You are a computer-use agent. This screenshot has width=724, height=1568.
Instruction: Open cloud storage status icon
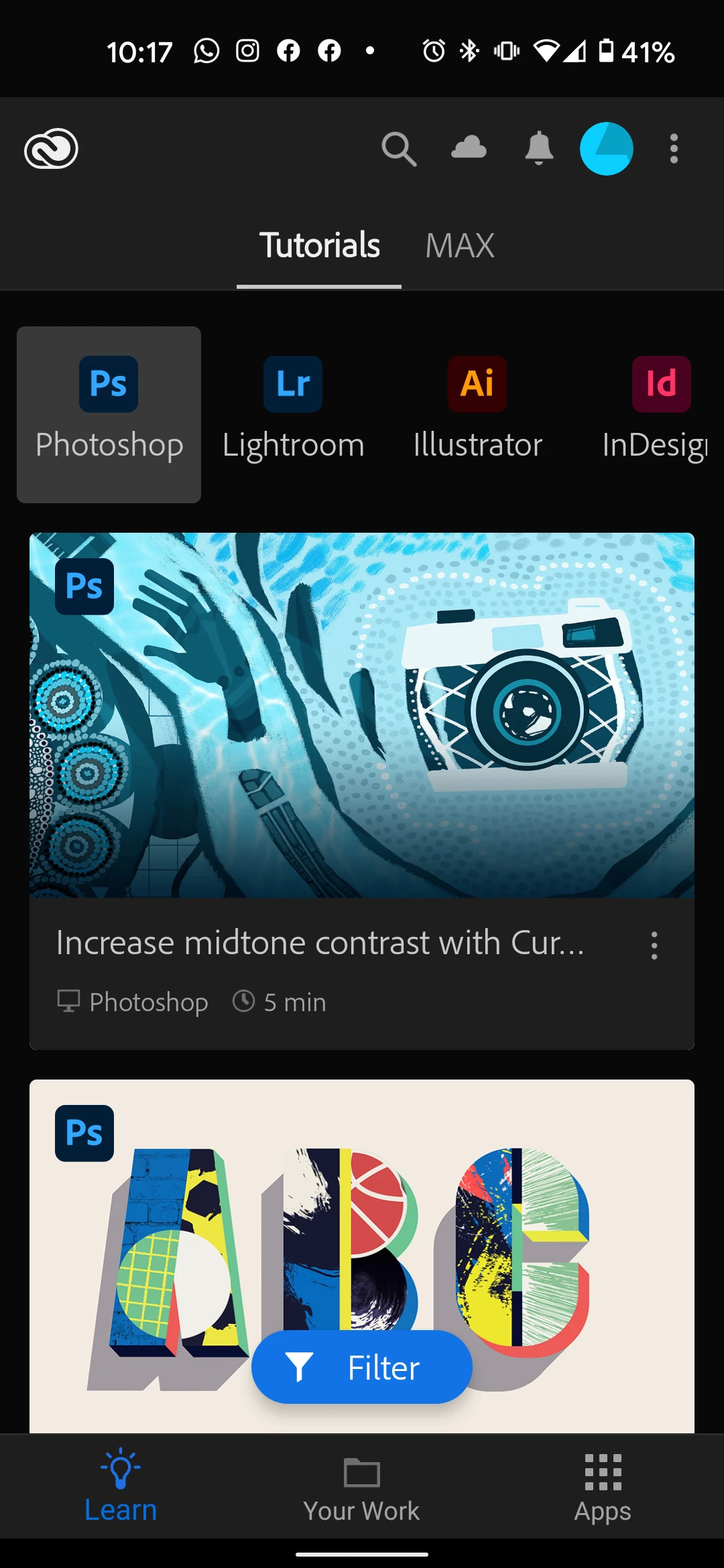click(469, 148)
